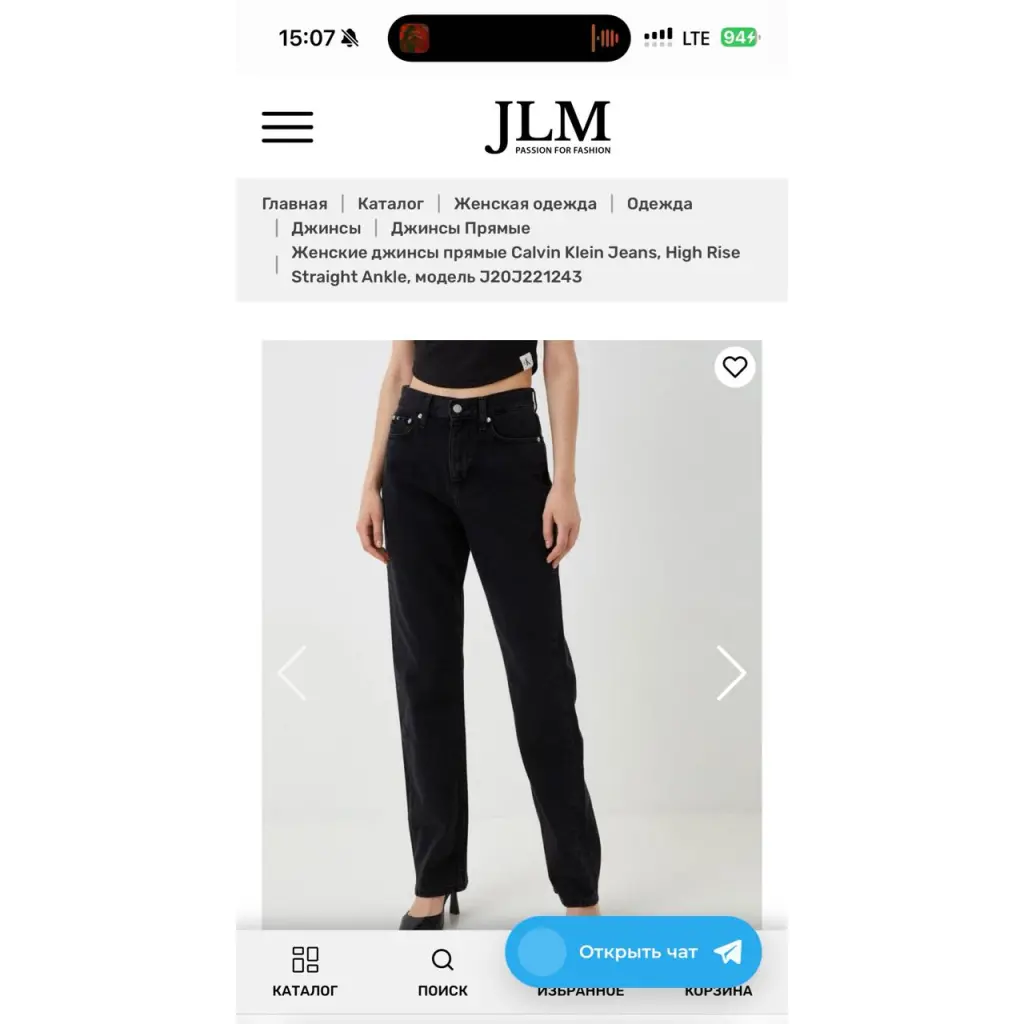
Task: Open the Джинсы breadcrumb
Action: (x=326, y=228)
